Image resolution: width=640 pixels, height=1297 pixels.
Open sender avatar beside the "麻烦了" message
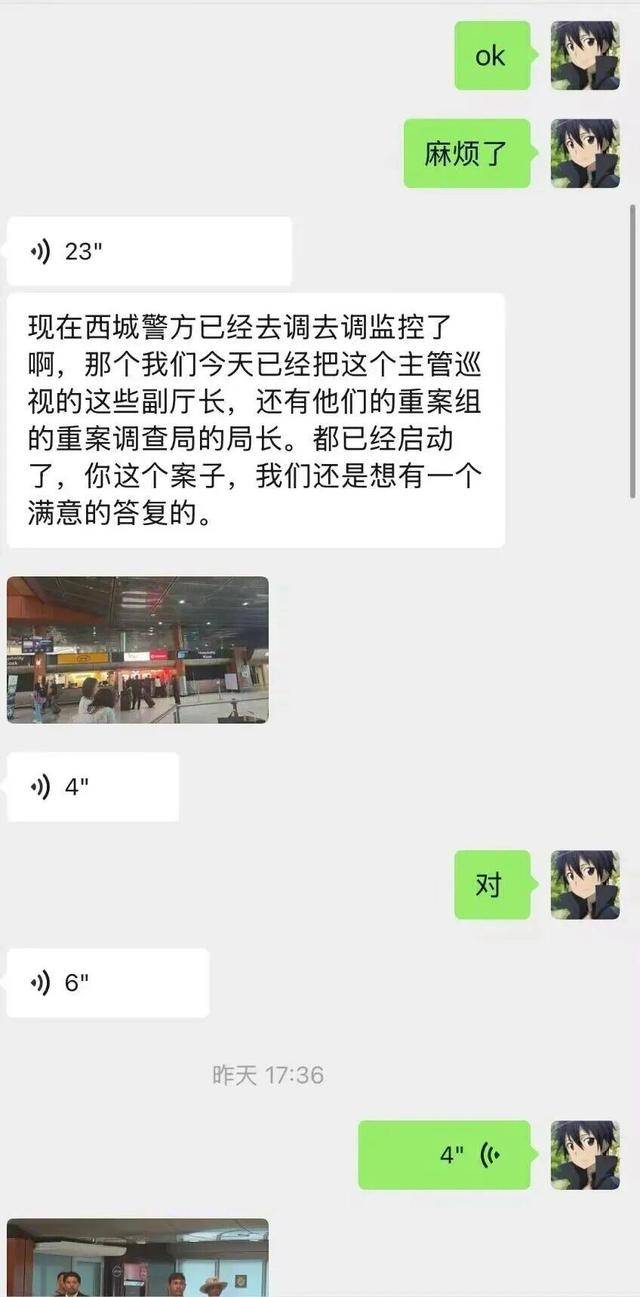coord(585,154)
